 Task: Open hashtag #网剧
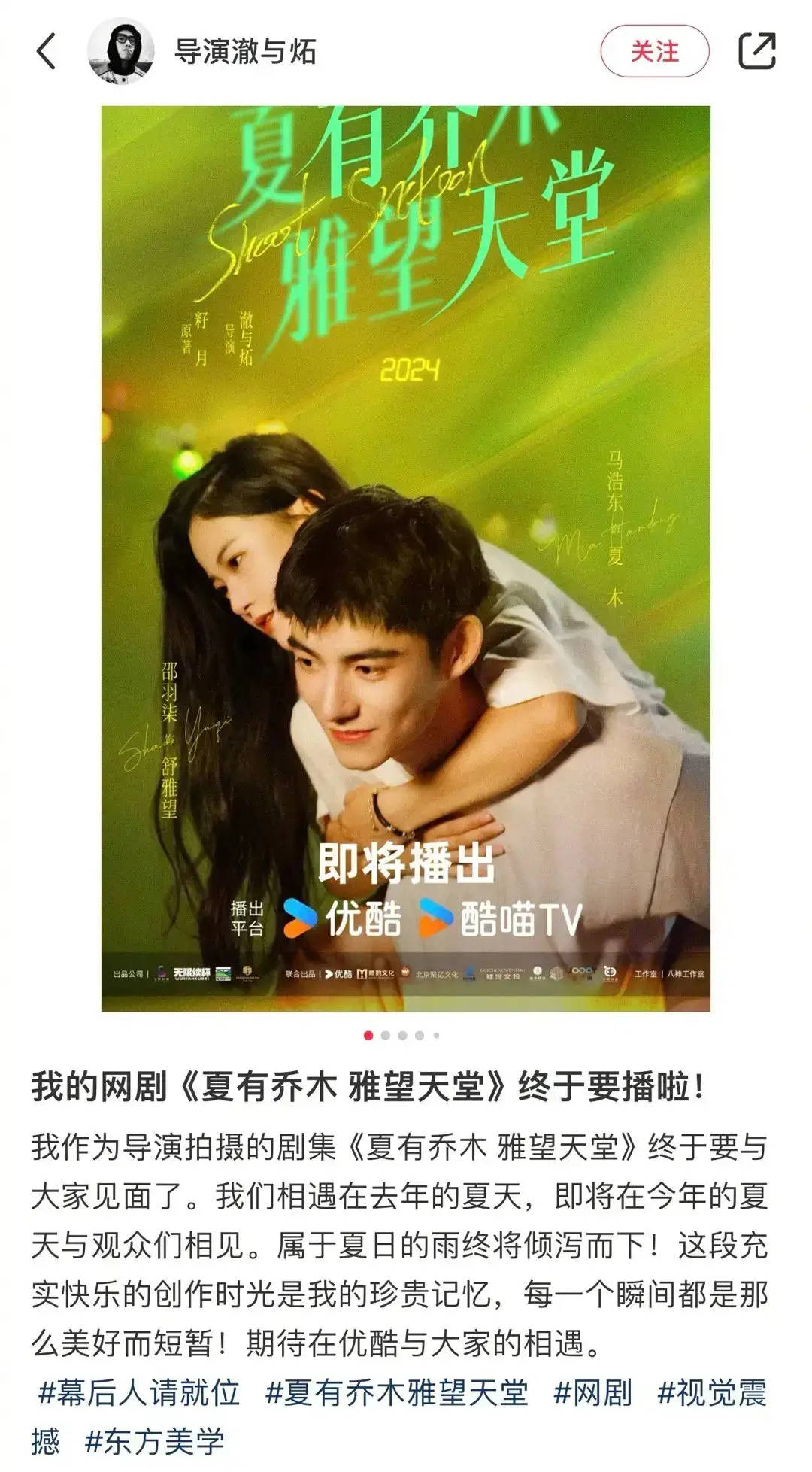(x=592, y=1392)
